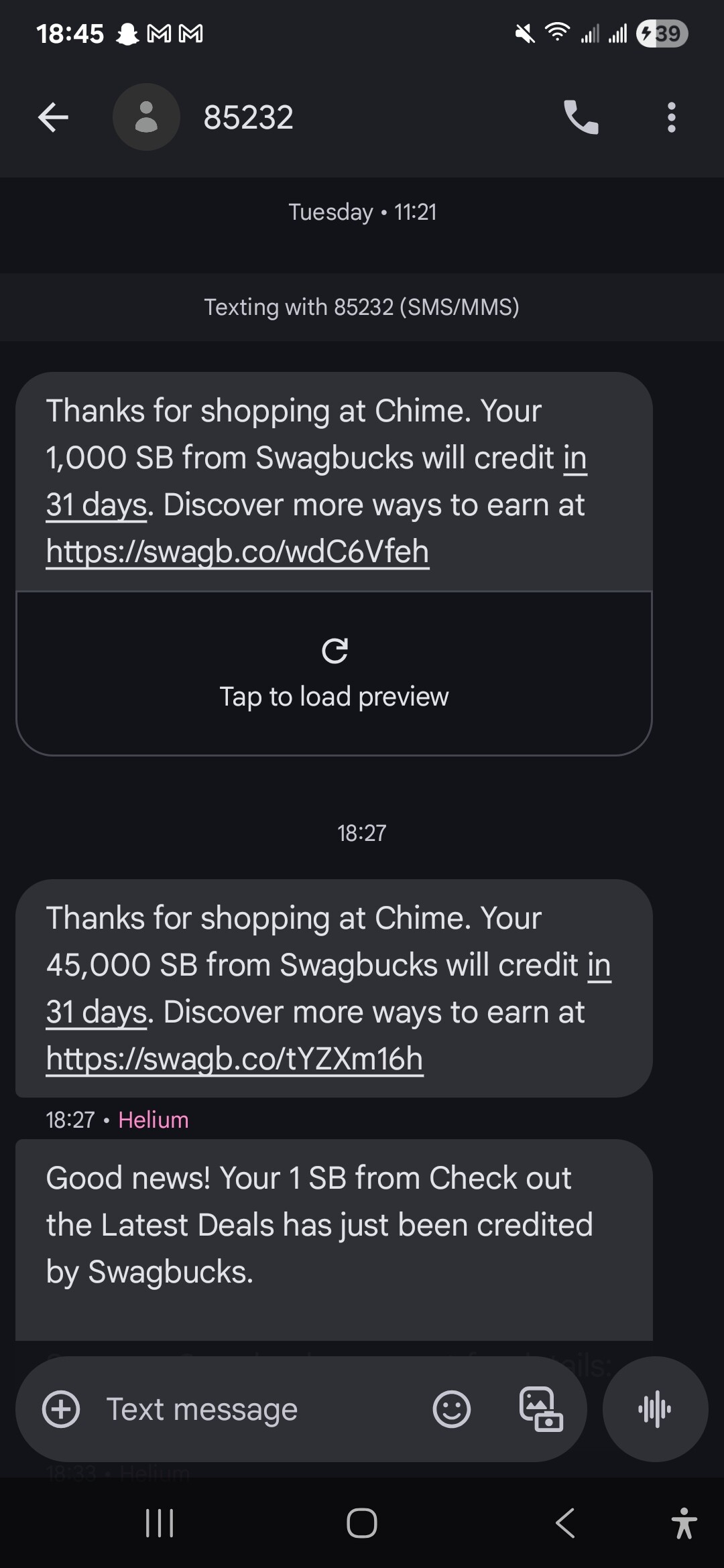Viewport: 724px width, 1568px height.
Task: Open recent apps
Action: coord(160,1523)
